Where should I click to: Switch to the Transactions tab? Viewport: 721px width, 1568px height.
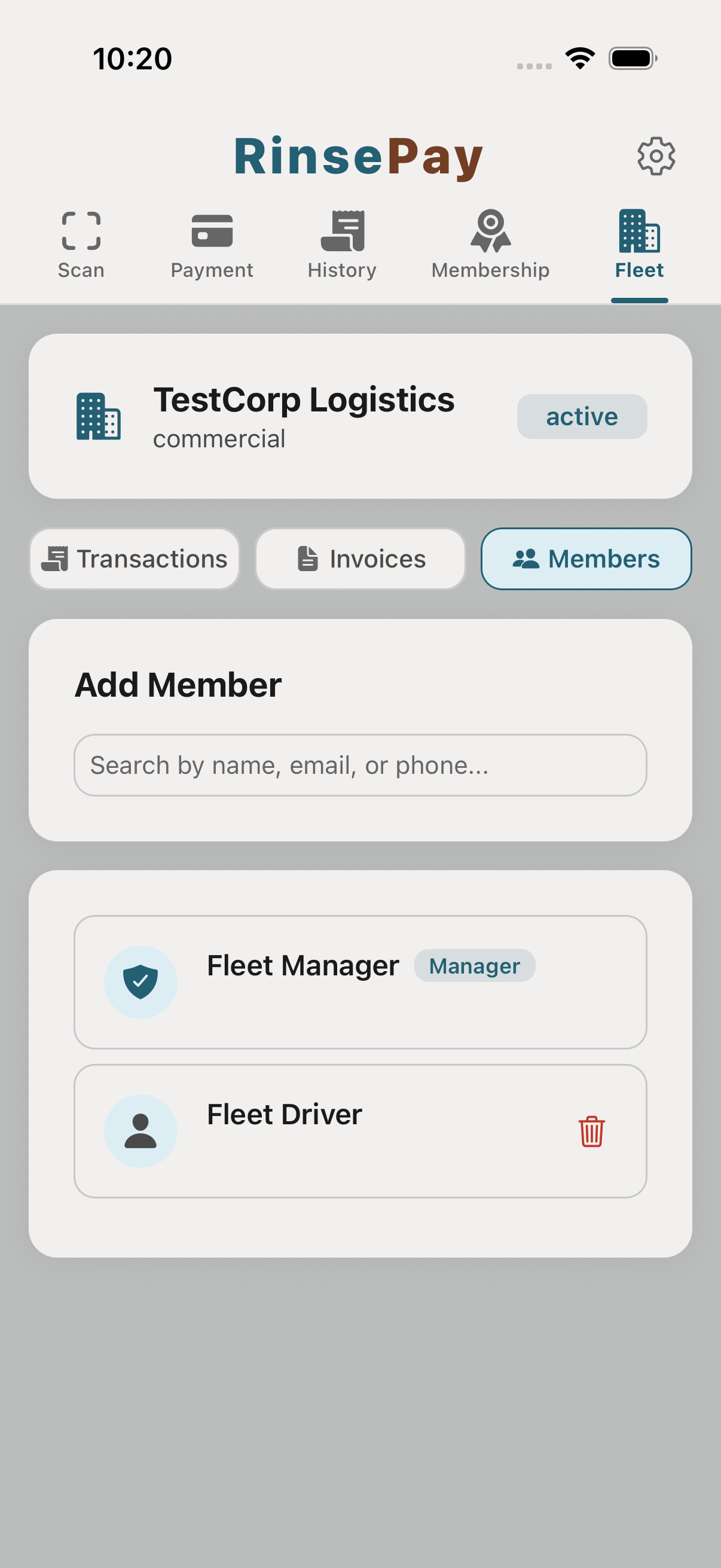click(x=135, y=558)
